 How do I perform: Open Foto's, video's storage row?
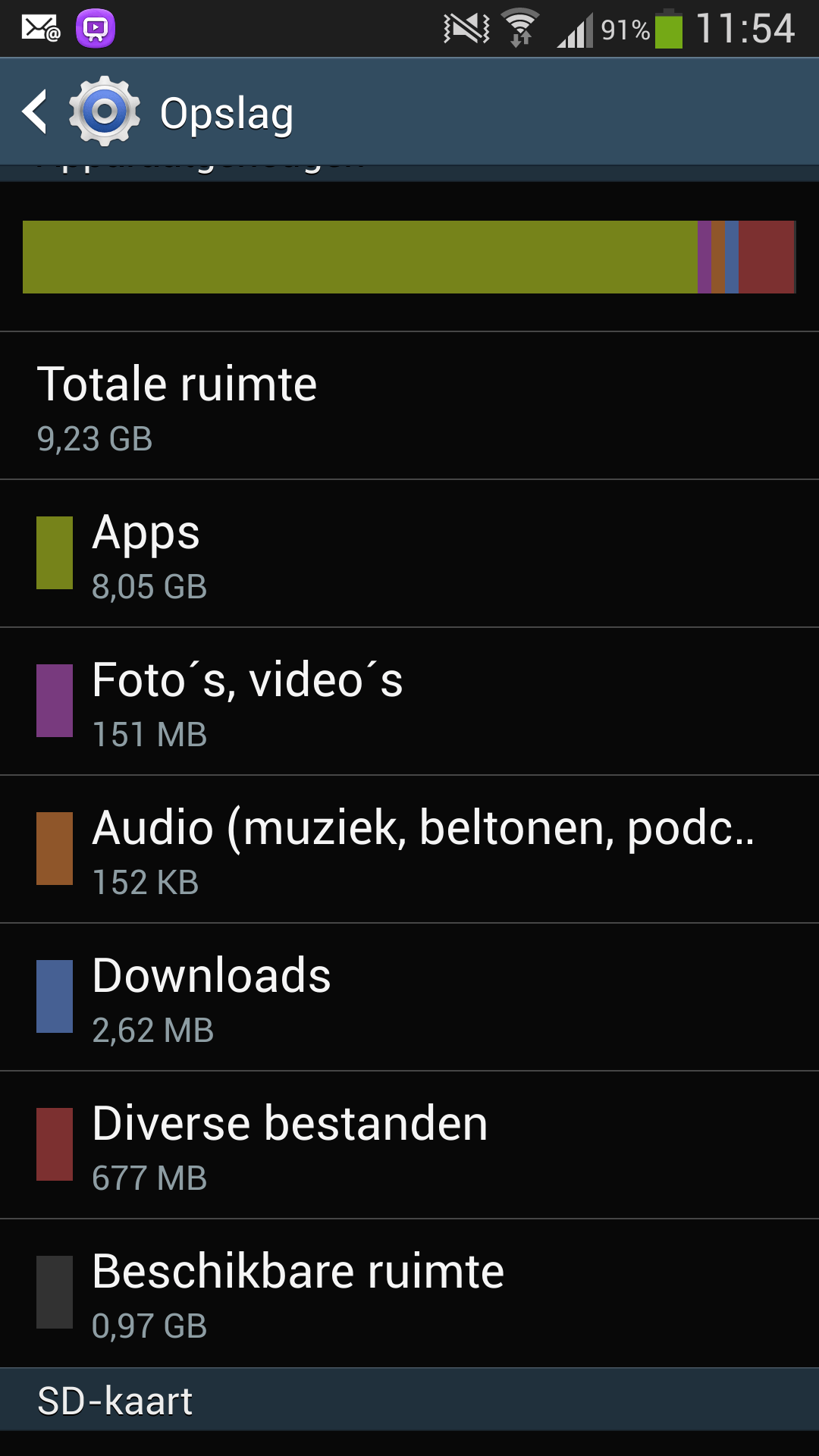(x=409, y=701)
